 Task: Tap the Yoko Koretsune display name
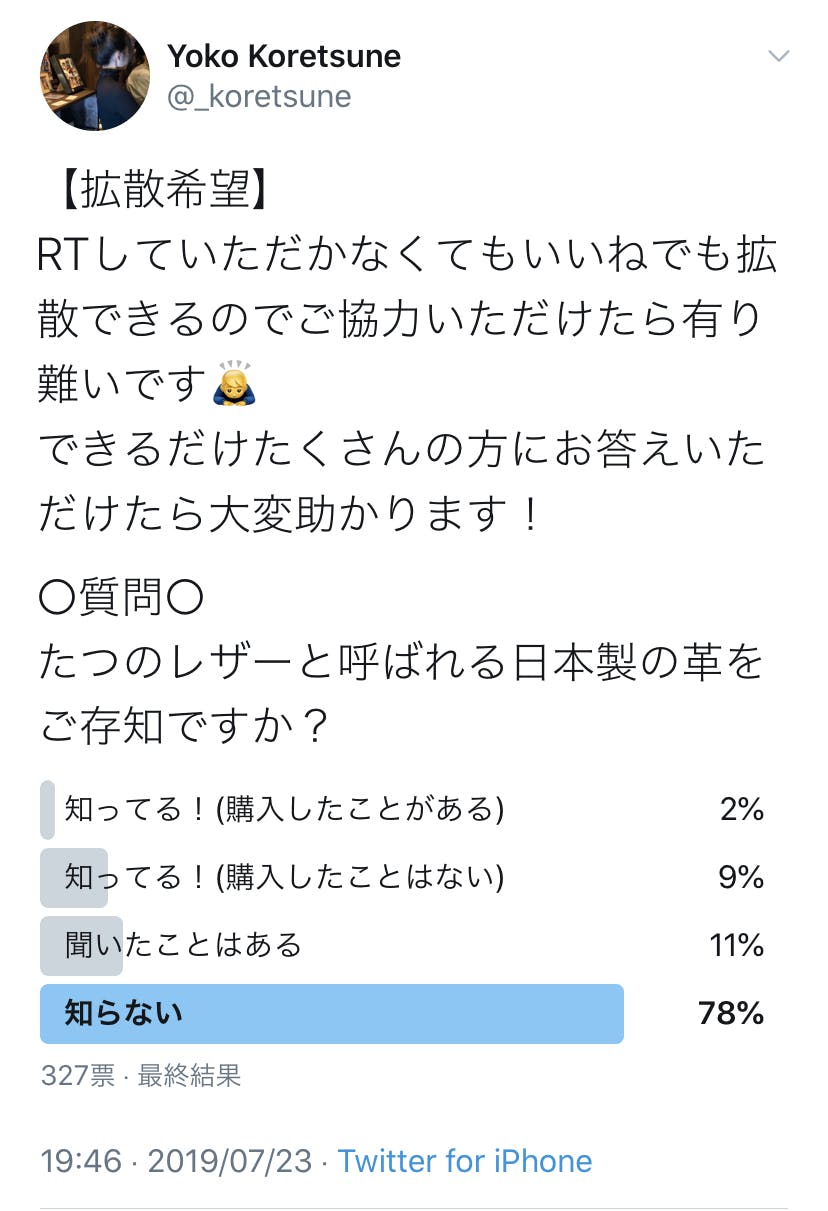point(284,56)
